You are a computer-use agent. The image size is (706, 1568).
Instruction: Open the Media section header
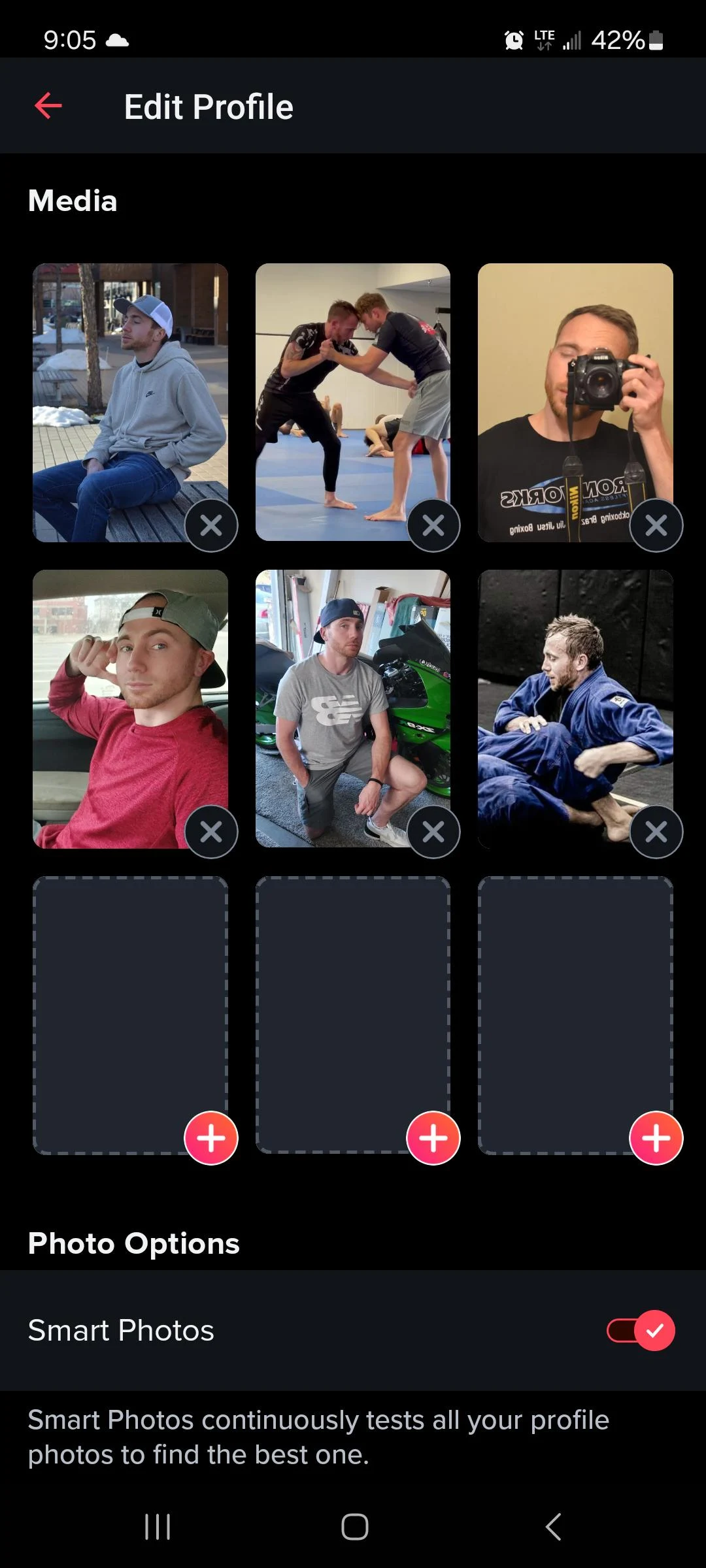point(73,201)
